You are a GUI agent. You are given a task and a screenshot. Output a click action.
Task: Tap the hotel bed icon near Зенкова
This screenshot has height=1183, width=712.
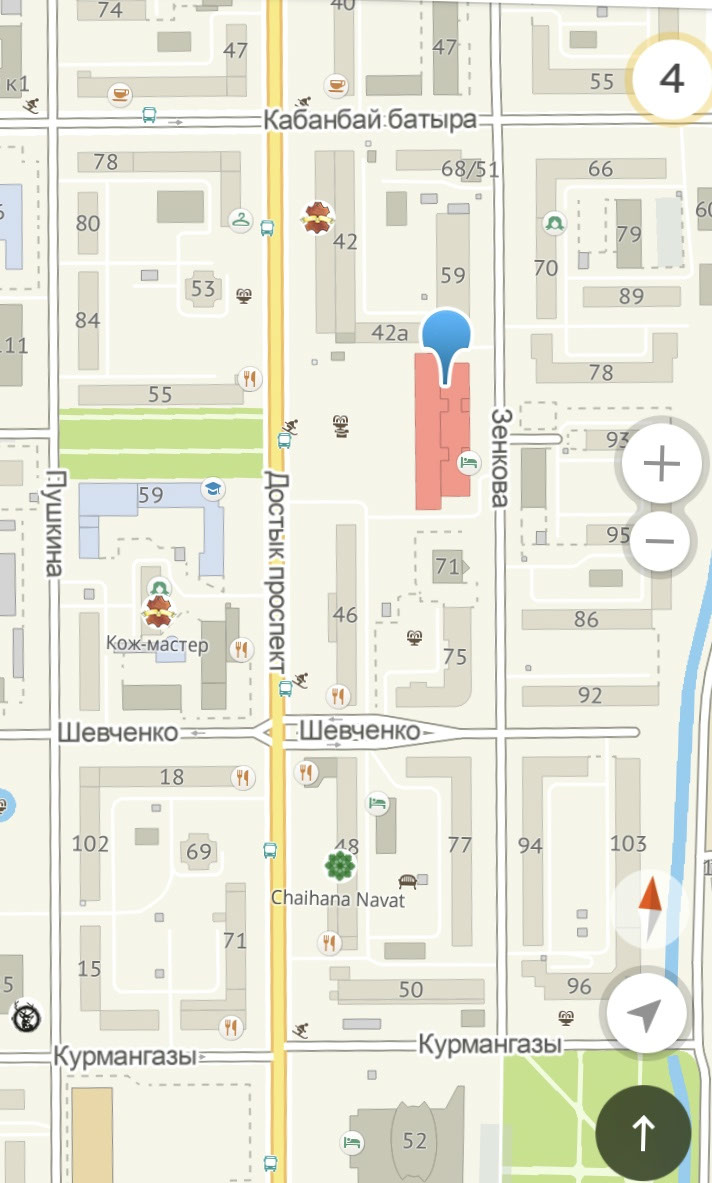(469, 461)
